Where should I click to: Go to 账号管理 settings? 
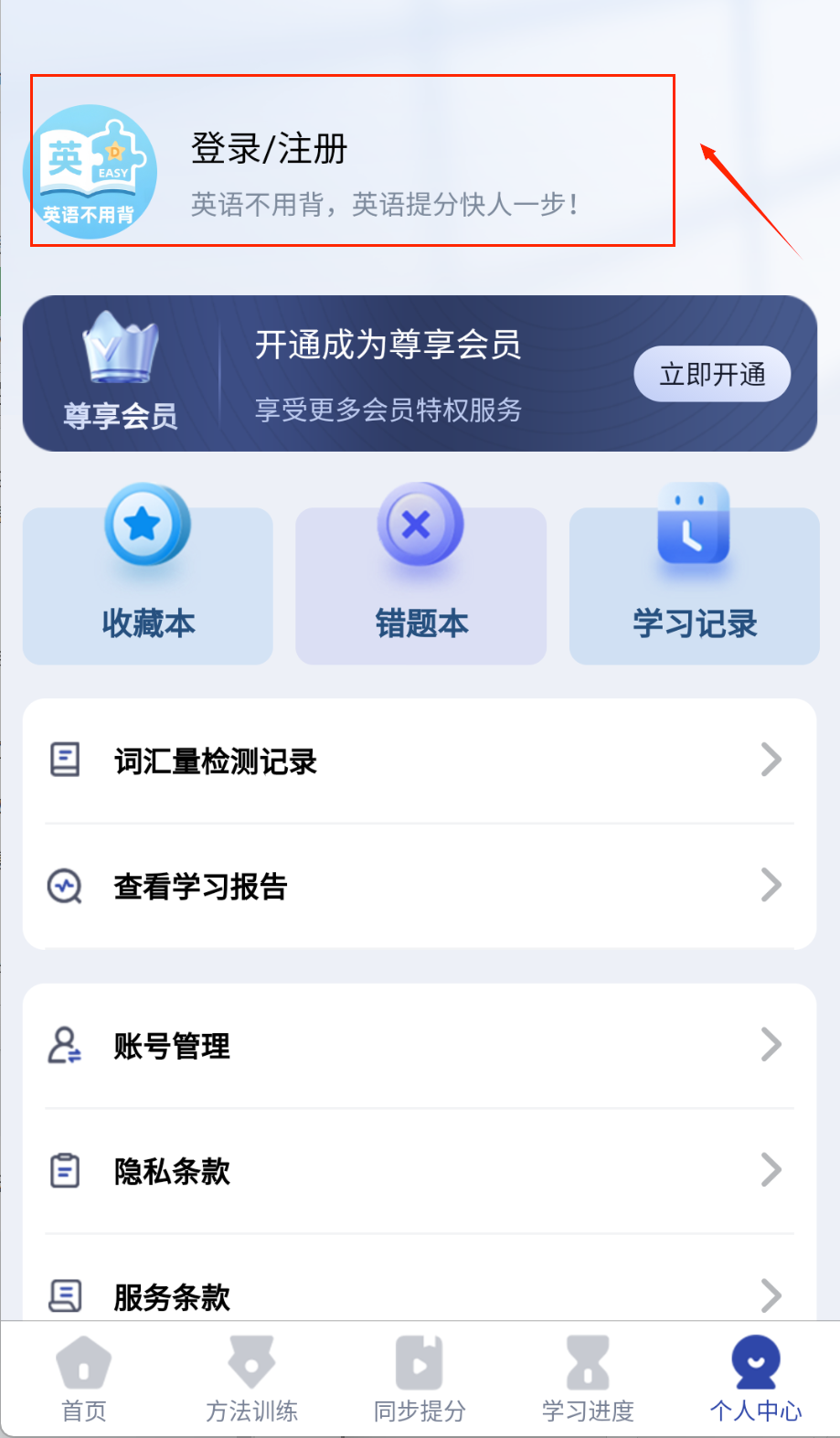click(x=419, y=1045)
